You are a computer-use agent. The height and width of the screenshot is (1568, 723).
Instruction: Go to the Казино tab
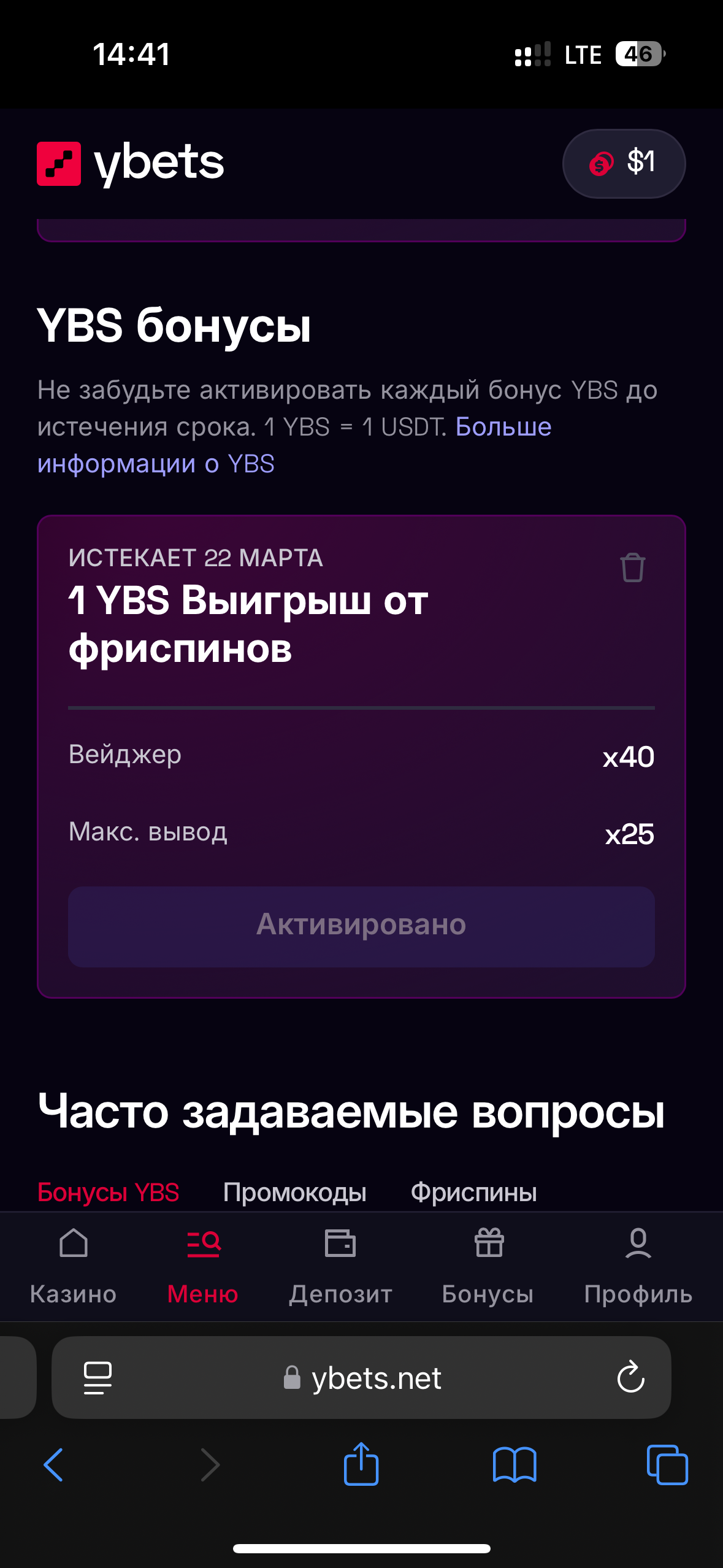click(73, 1266)
